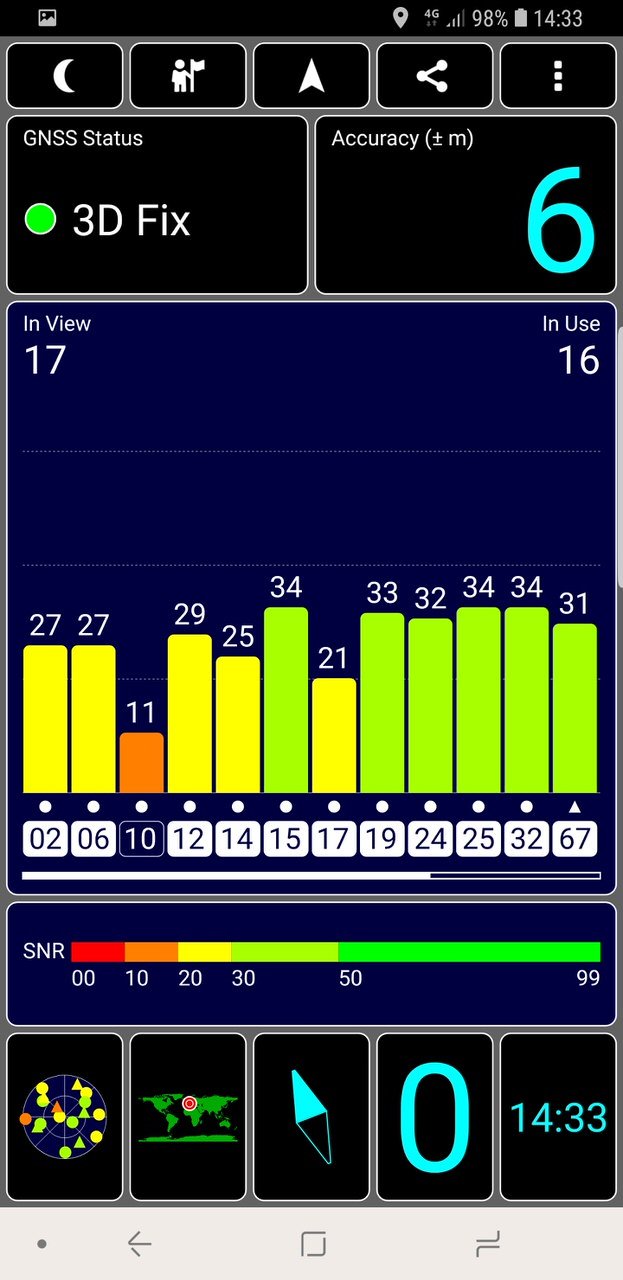The width and height of the screenshot is (623, 1280).
Task: Select satellite 67 in the chart
Action: click(574, 838)
